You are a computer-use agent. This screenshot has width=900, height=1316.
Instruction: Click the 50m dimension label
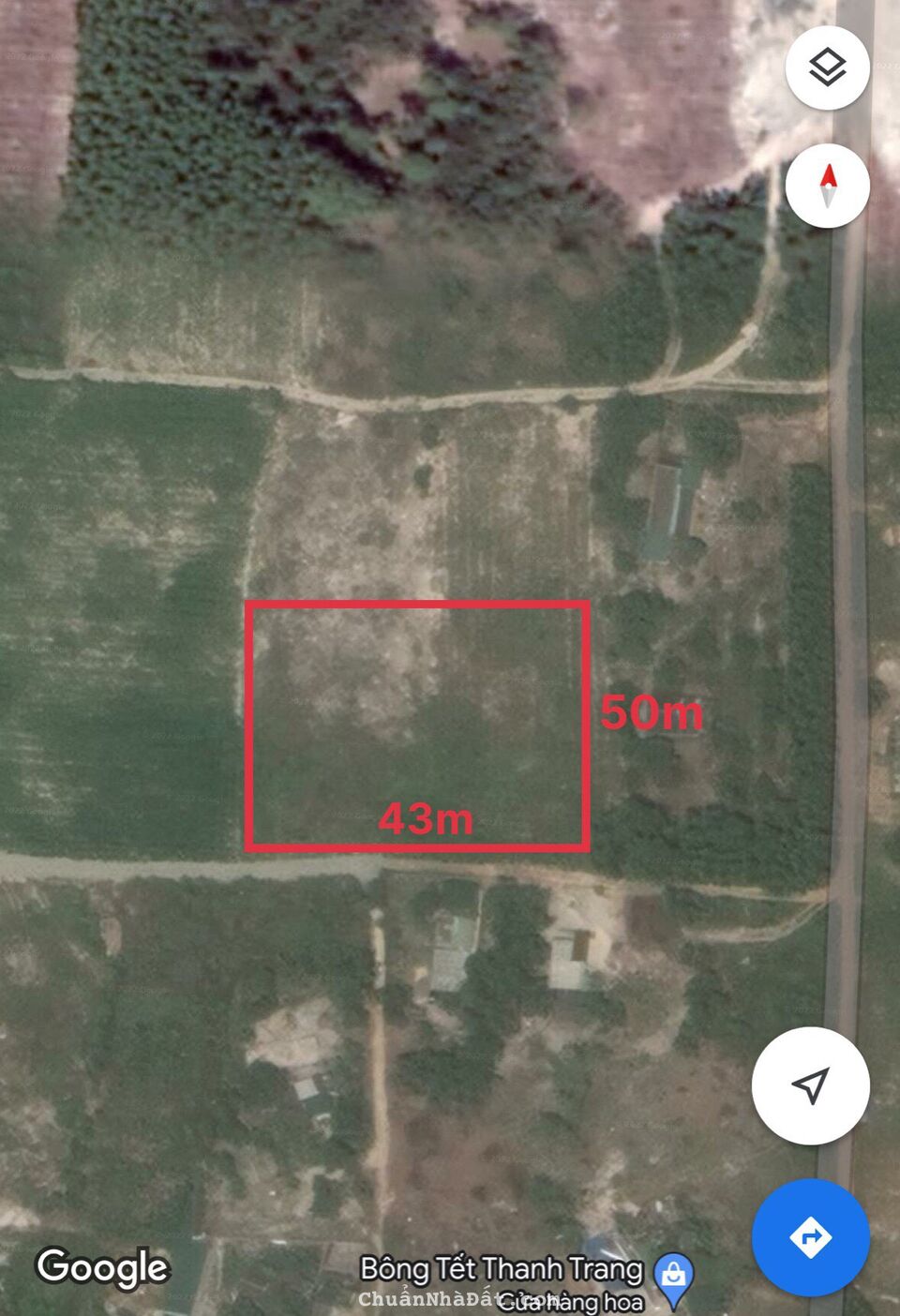[653, 712]
